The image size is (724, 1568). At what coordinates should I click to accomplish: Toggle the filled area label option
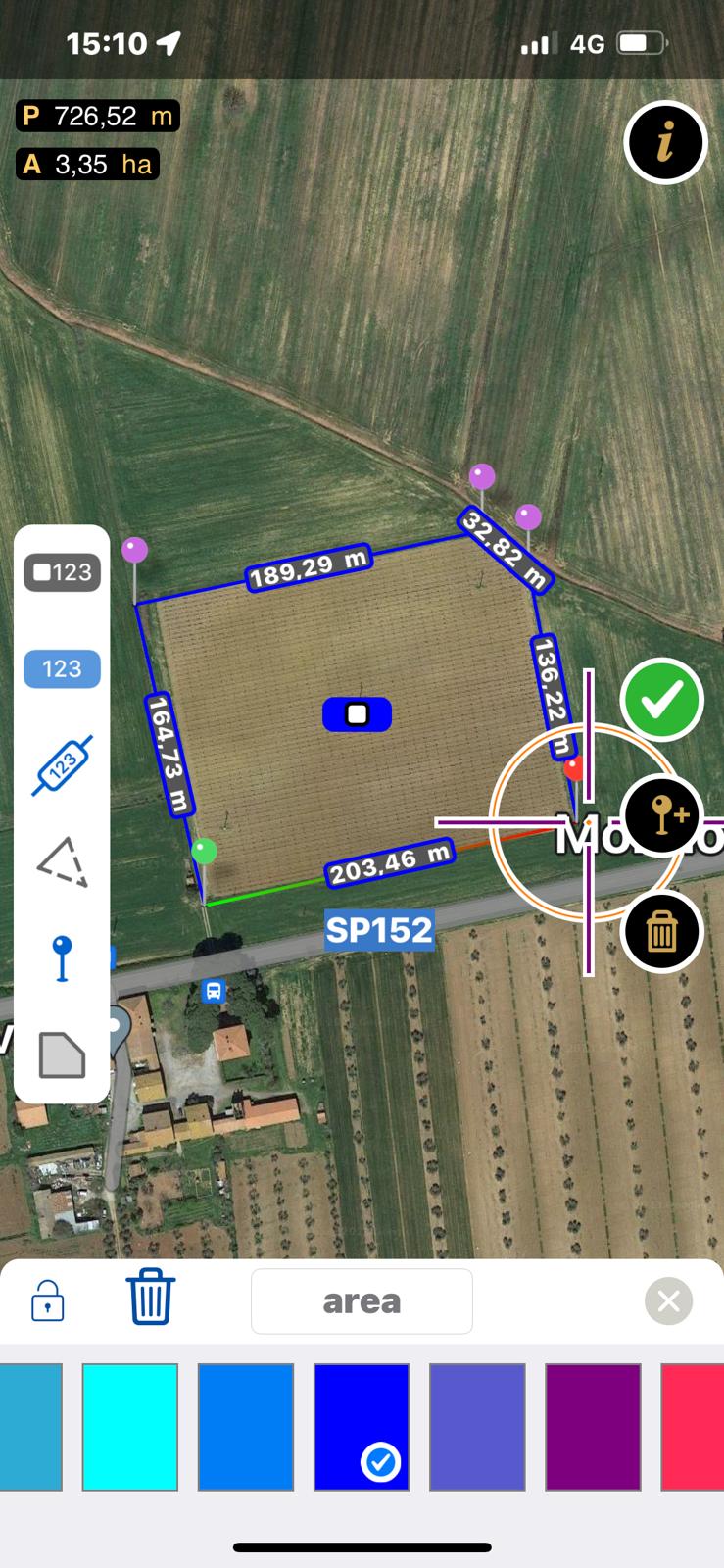[62, 572]
